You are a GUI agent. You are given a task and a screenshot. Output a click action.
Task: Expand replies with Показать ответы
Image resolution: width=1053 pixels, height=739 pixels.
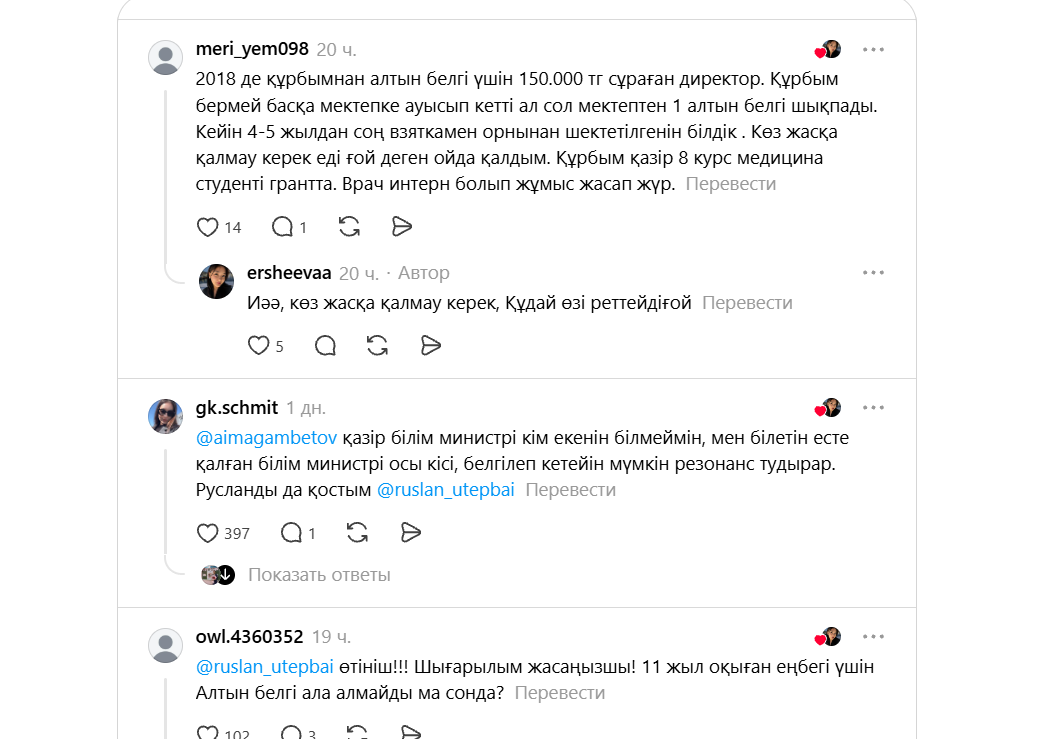(319, 575)
